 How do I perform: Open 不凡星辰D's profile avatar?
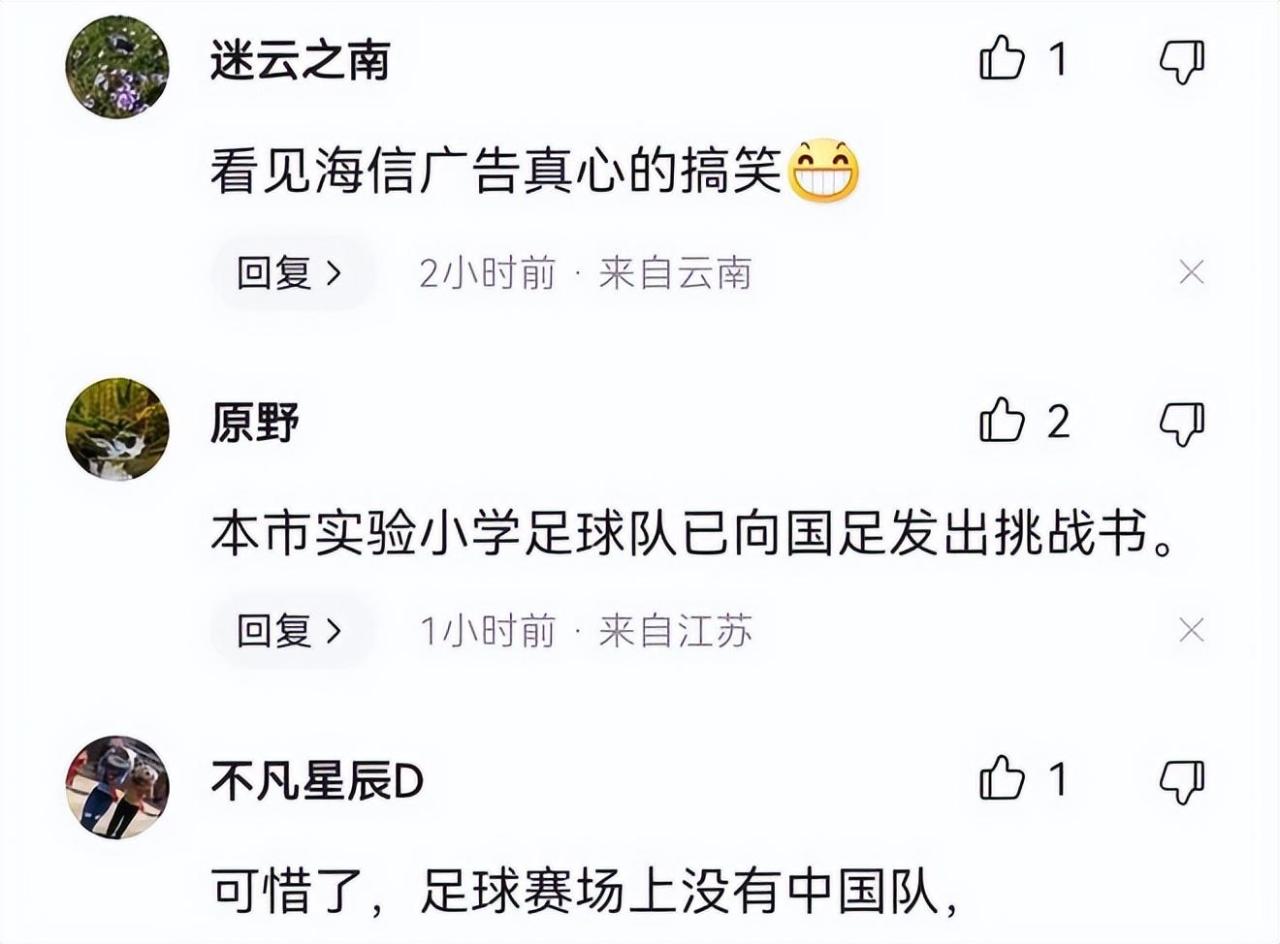point(117,786)
